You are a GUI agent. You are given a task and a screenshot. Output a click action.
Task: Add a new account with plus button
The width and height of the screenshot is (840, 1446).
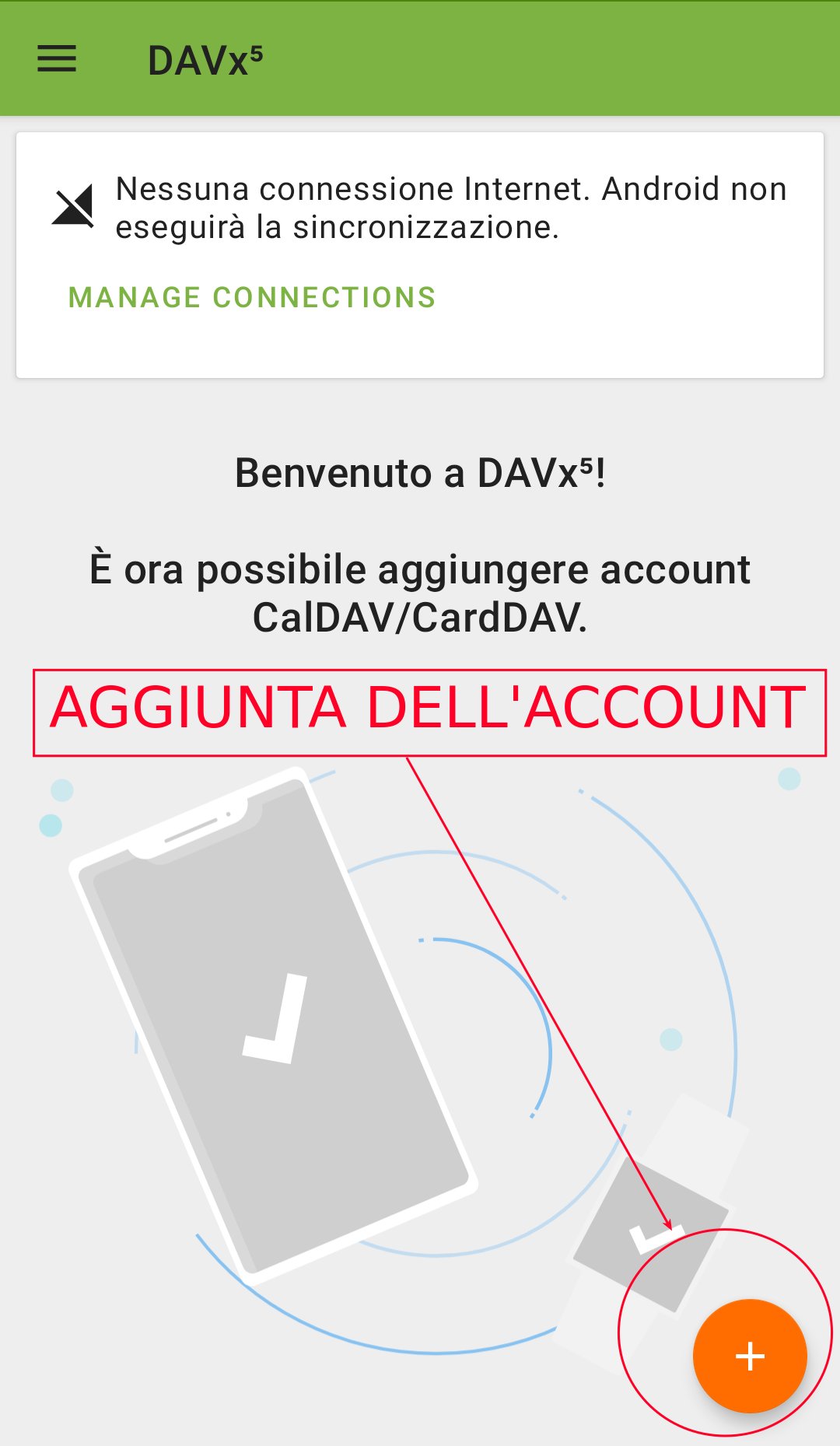750,1356
